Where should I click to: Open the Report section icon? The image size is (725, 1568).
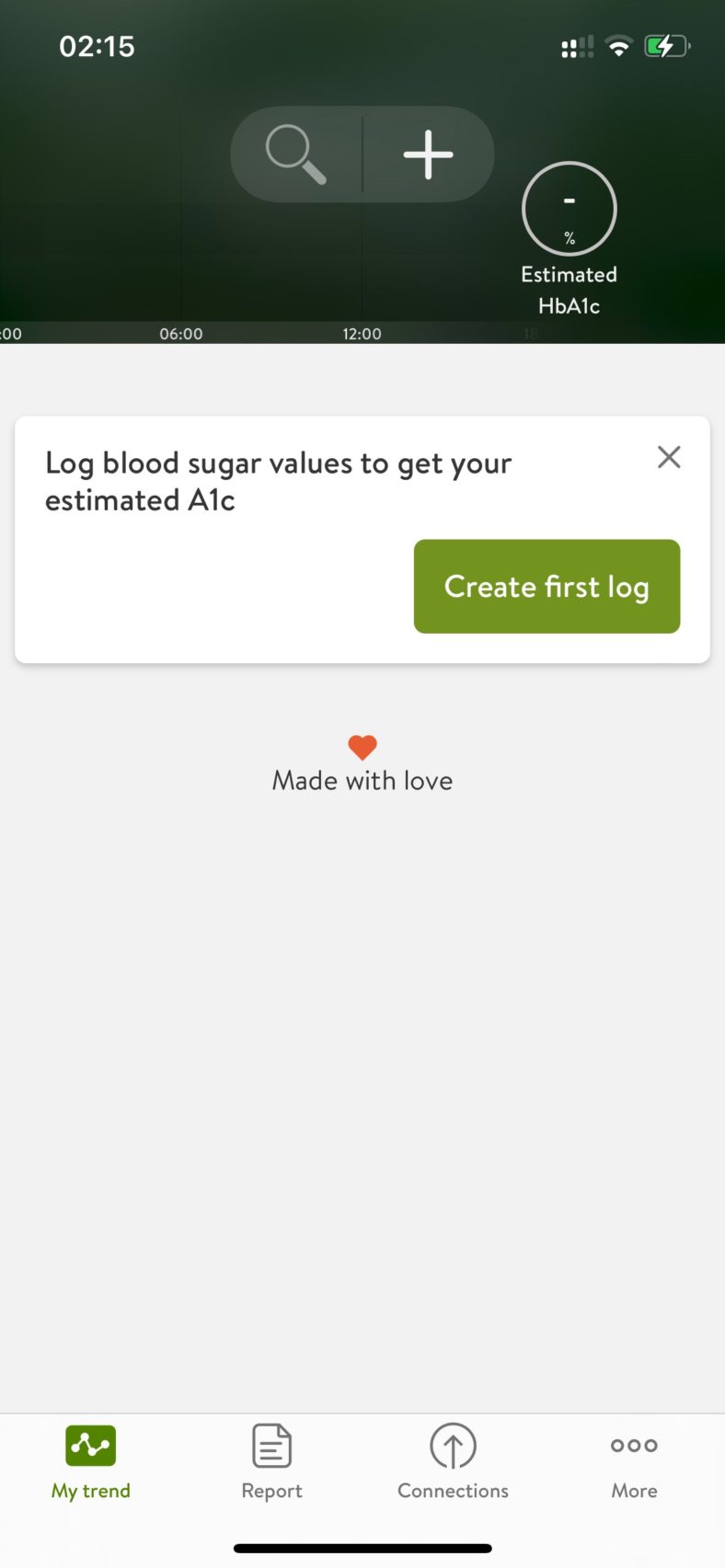(271, 1445)
